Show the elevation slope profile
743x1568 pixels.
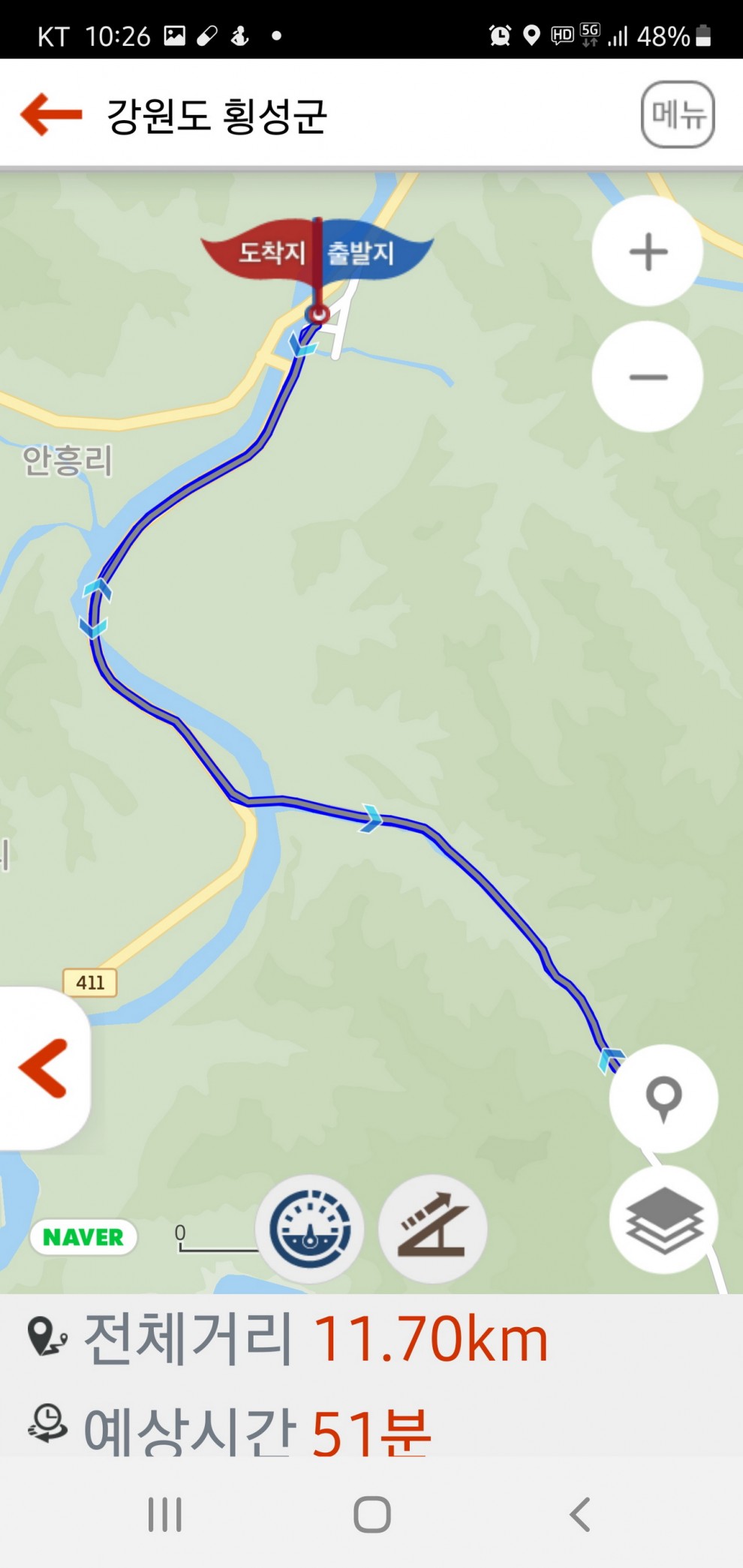[433, 1229]
